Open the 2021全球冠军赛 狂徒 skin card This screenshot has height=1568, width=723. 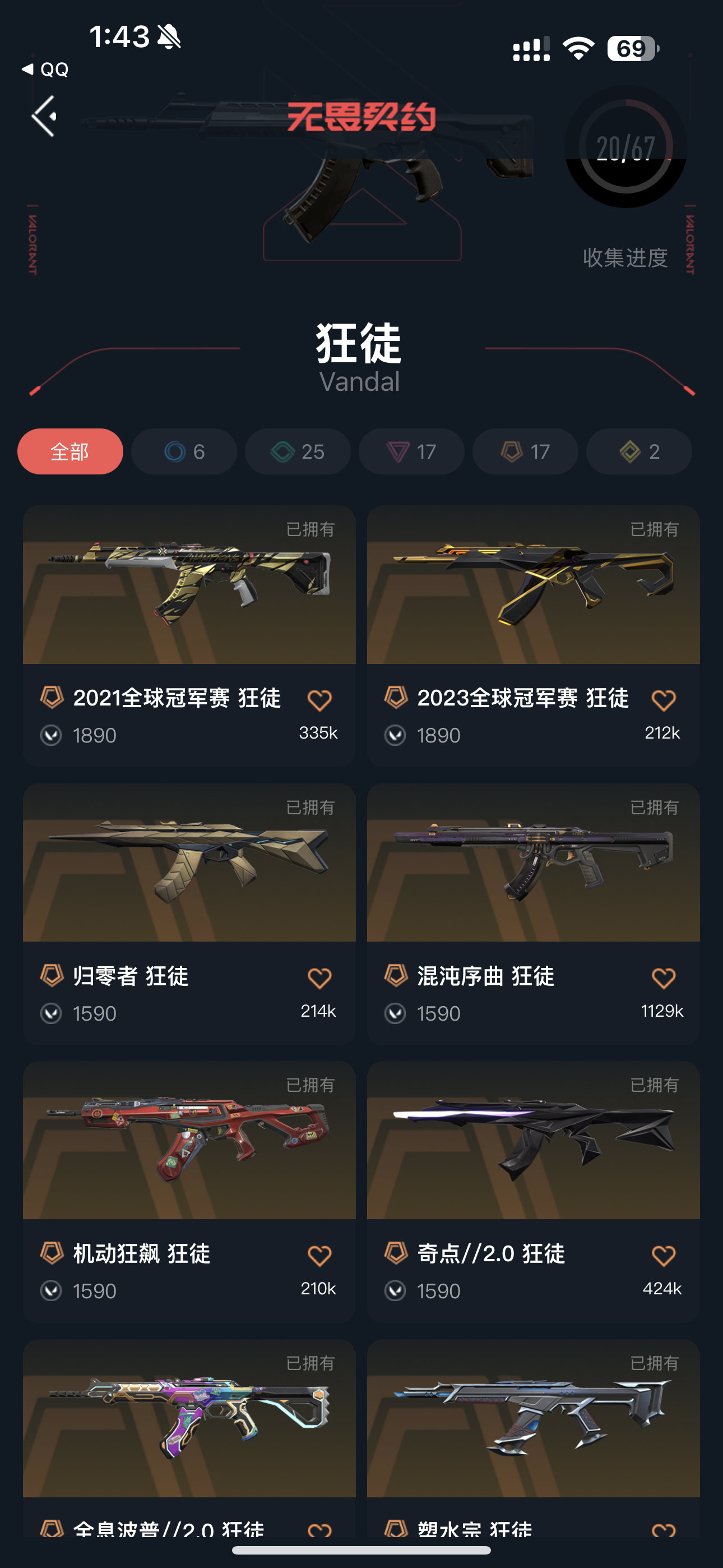[189, 635]
